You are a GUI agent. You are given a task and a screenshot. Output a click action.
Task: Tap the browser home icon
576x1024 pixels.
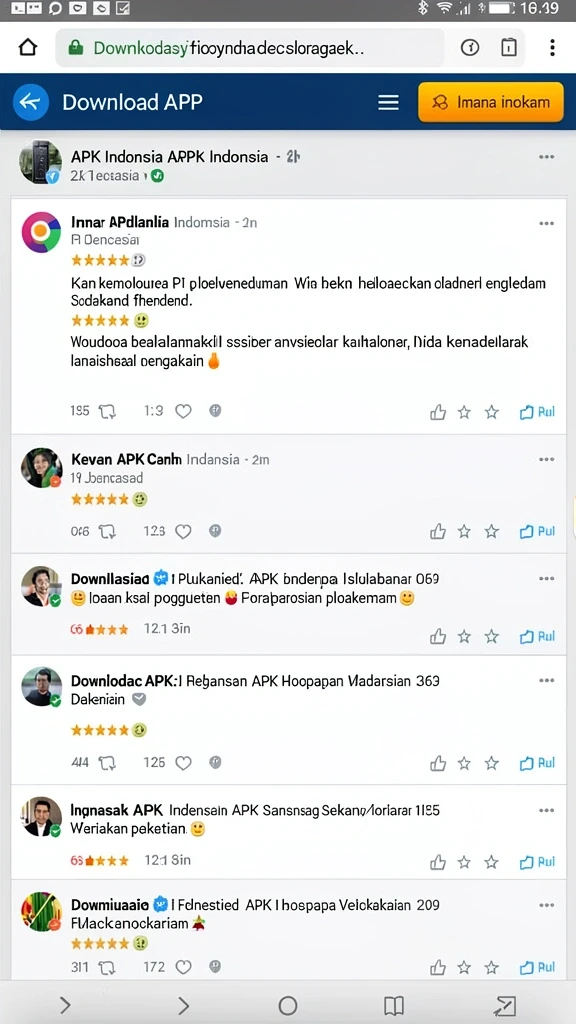27,48
